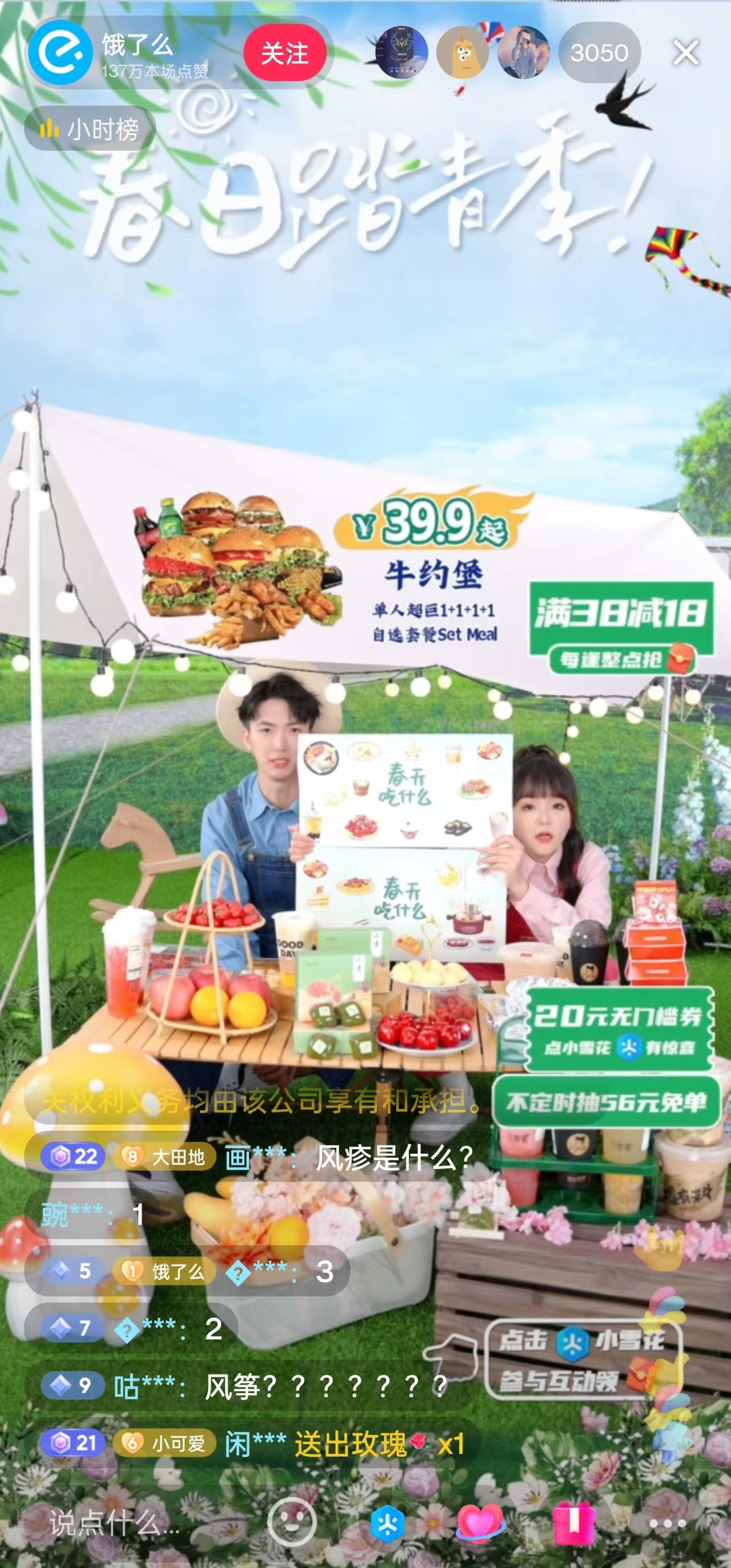
Task: Send a like with the heart icon
Action: (480, 1523)
